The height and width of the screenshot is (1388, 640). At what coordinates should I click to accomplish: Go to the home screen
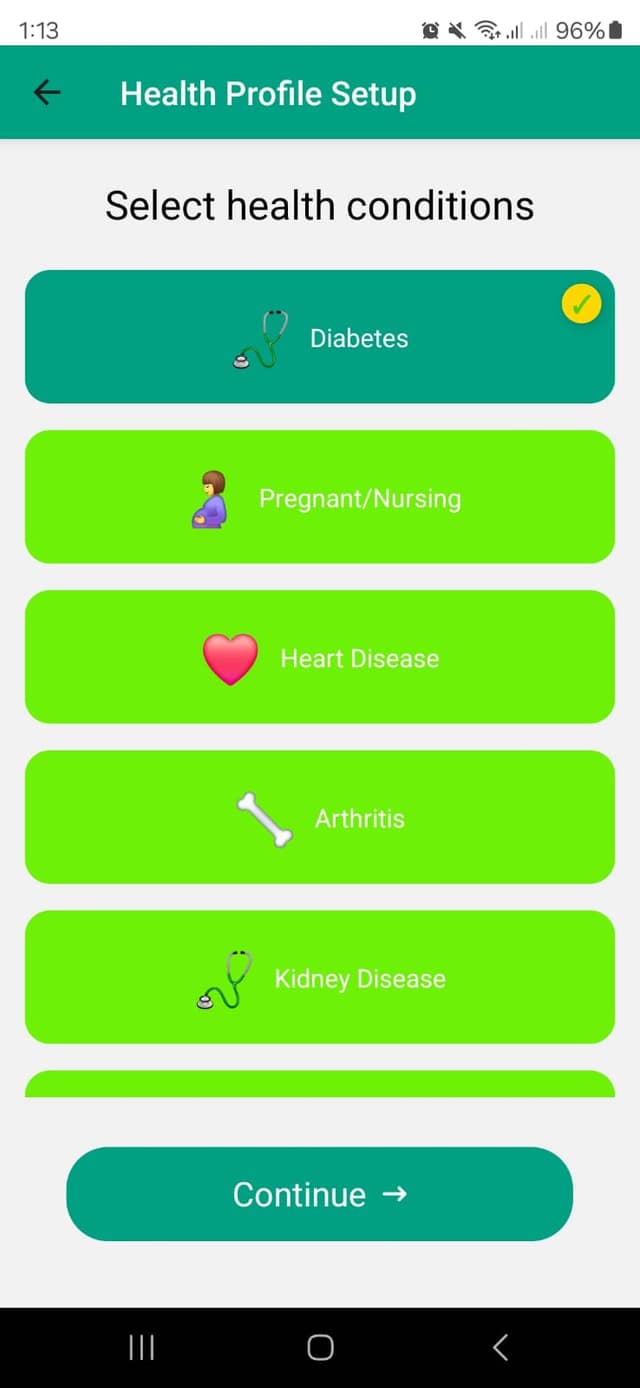tap(320, 1348)
